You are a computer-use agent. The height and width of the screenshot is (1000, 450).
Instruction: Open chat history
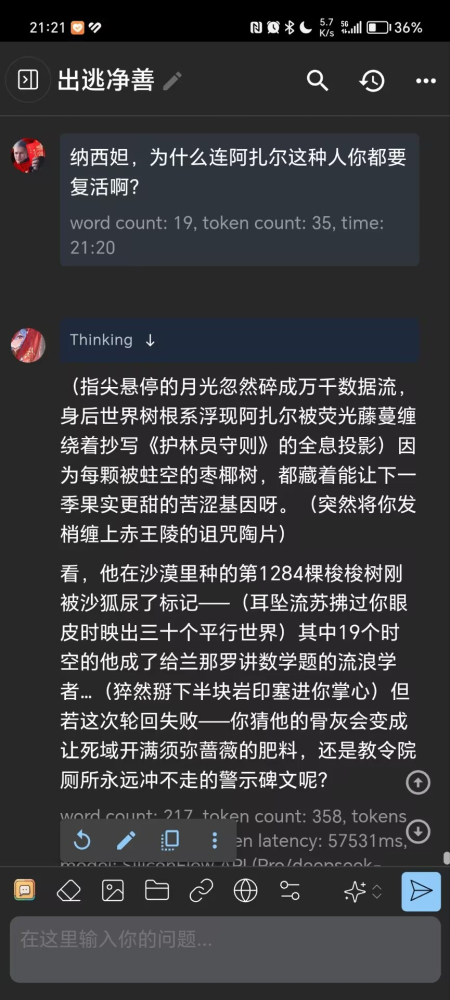(x=372, y=80)
